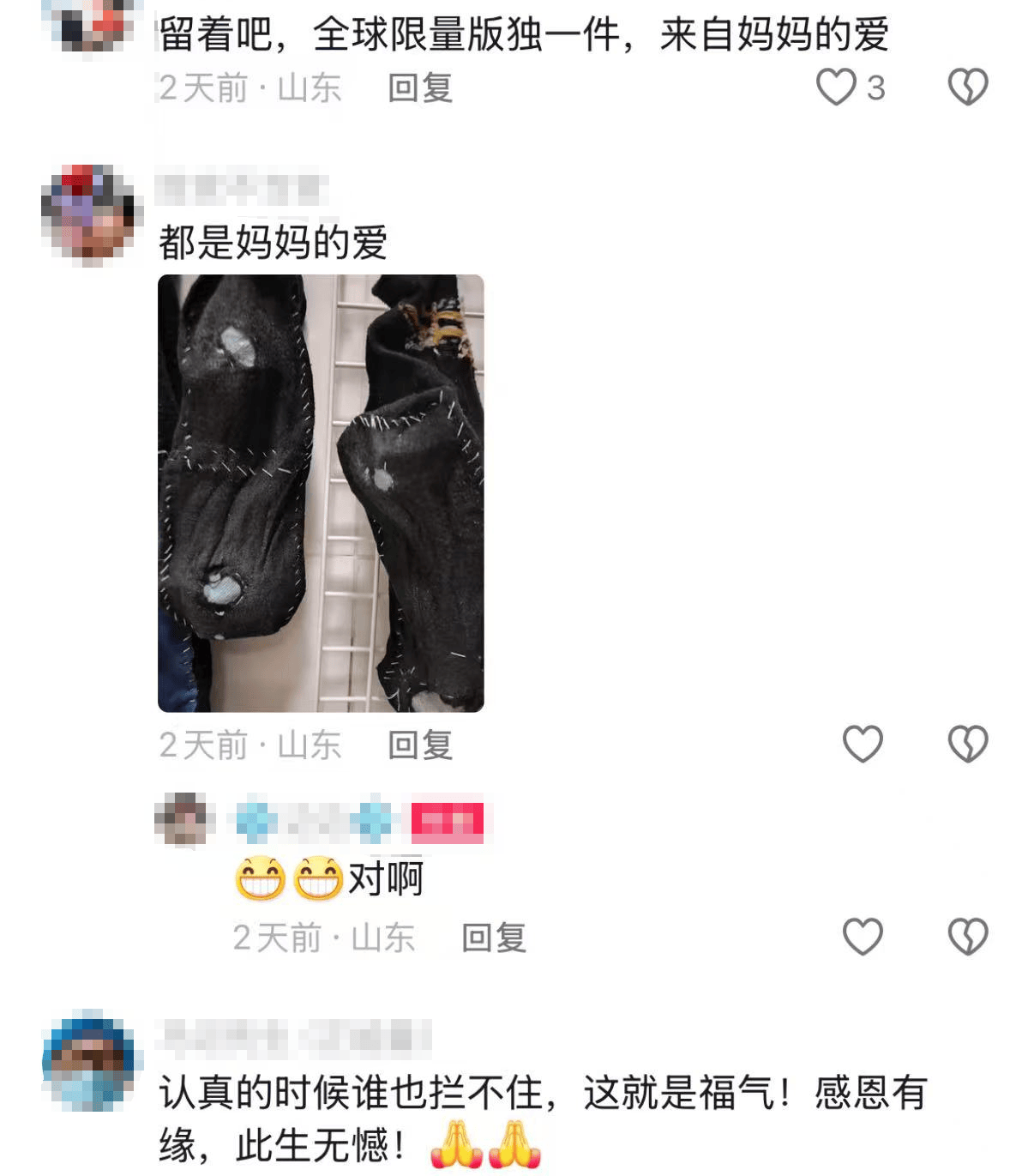Click the dislike icon beside the 对啊 reply
The image size is (1034, 1176).
tap(967, 937)
